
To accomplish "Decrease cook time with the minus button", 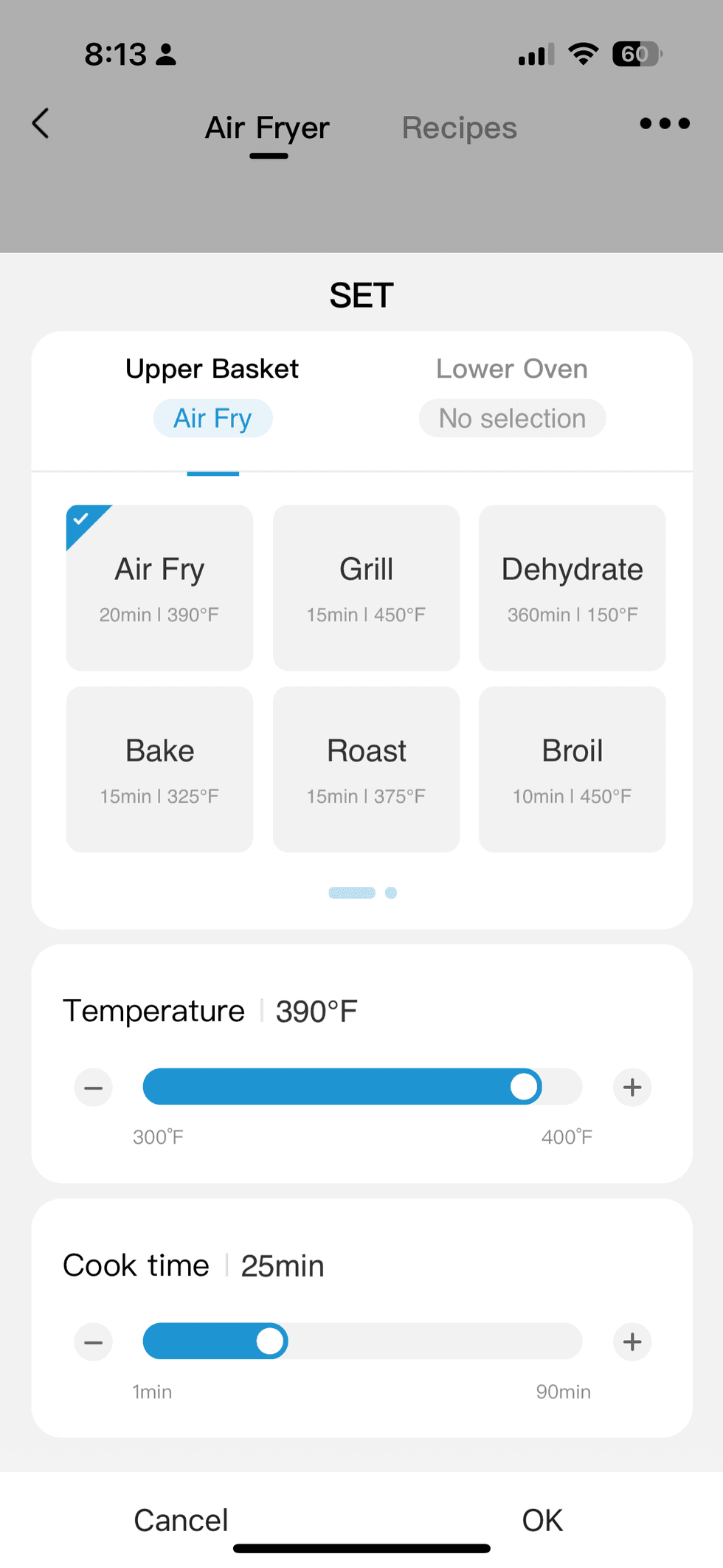I will (x=93, y=1342).
